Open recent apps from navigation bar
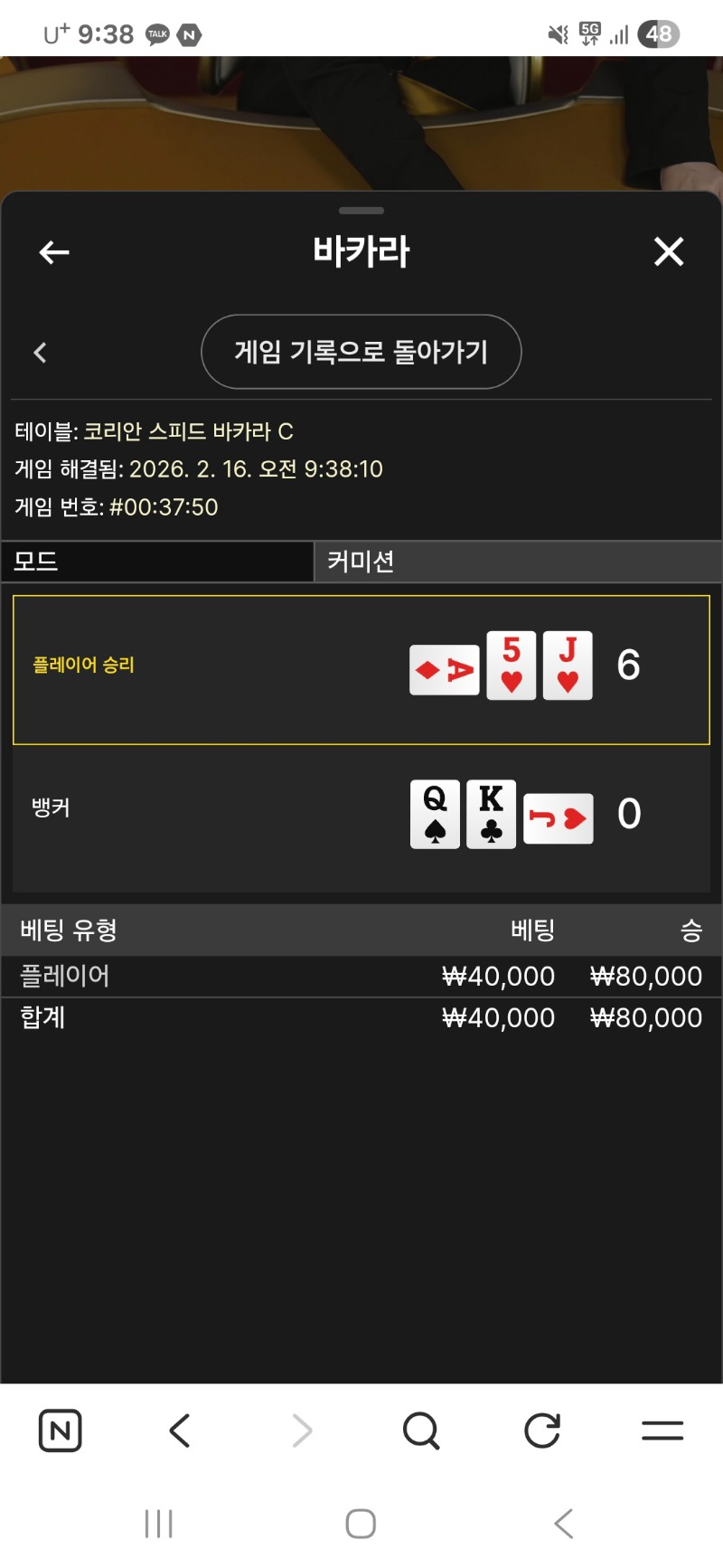This screenshot has width=723, height=1568. tap(158, 1524)
